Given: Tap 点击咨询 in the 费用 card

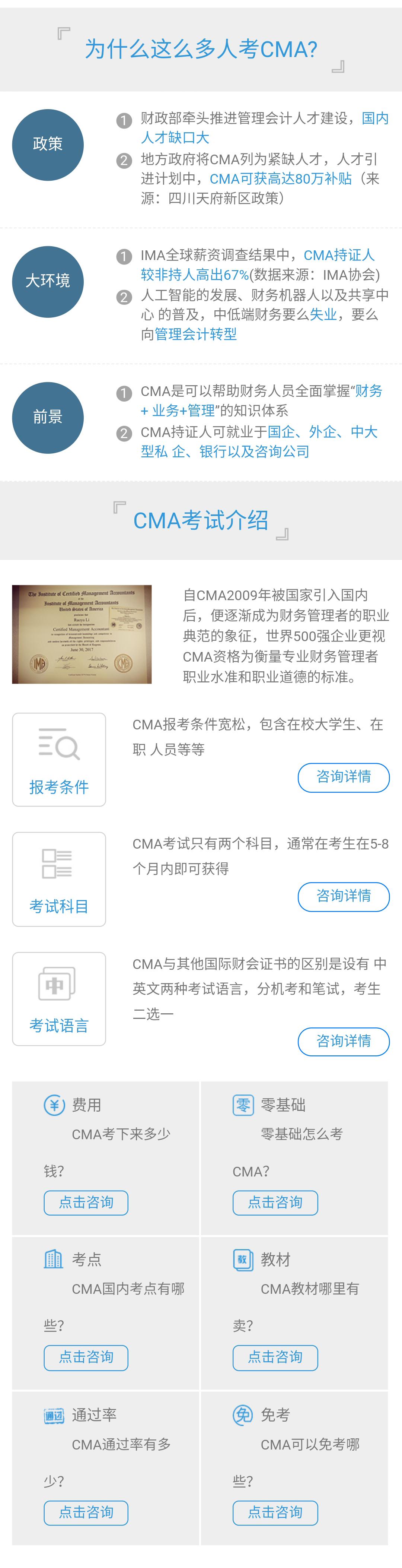Looking at the screenshot, I should point(86,1202).
